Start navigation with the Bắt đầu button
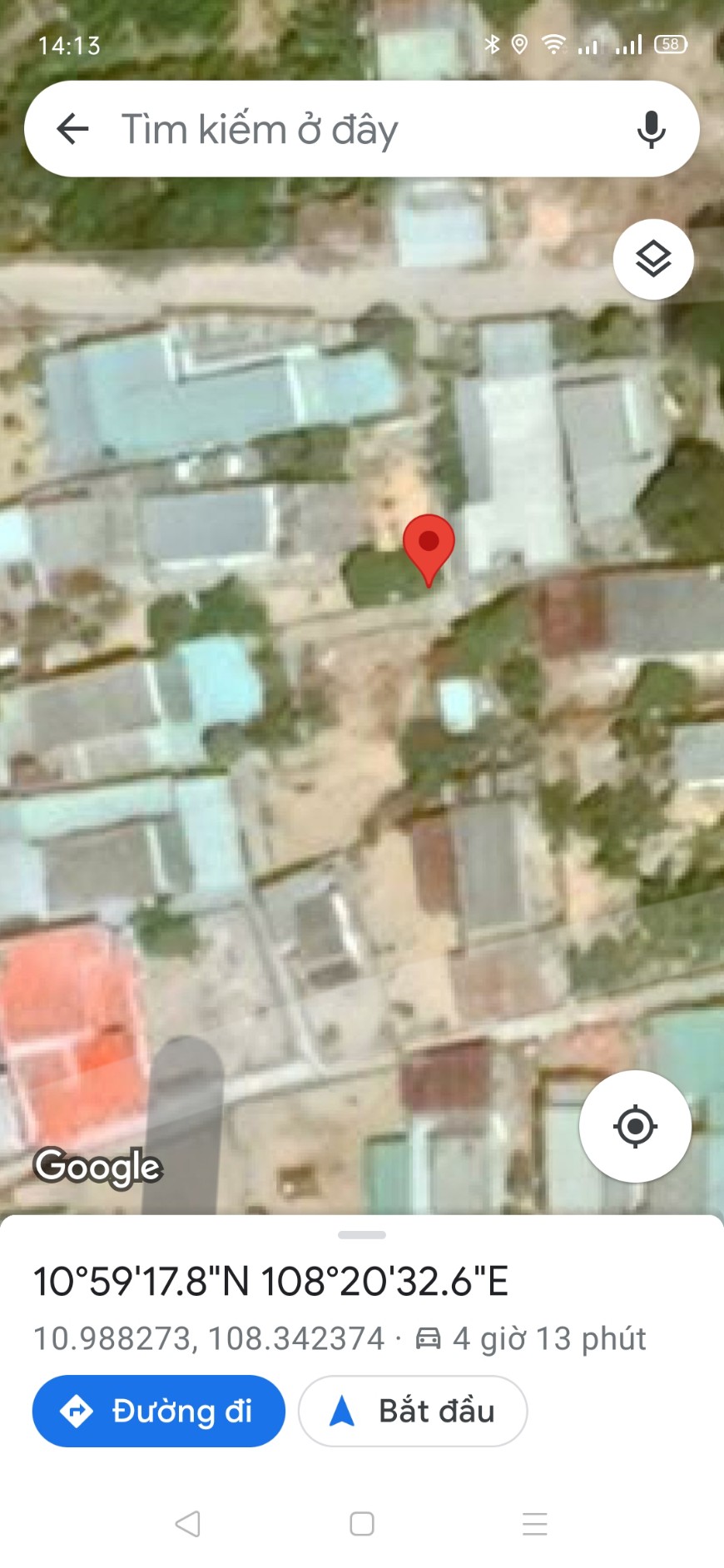Viewport: 724px width, 1568px height. (412, 1410)
